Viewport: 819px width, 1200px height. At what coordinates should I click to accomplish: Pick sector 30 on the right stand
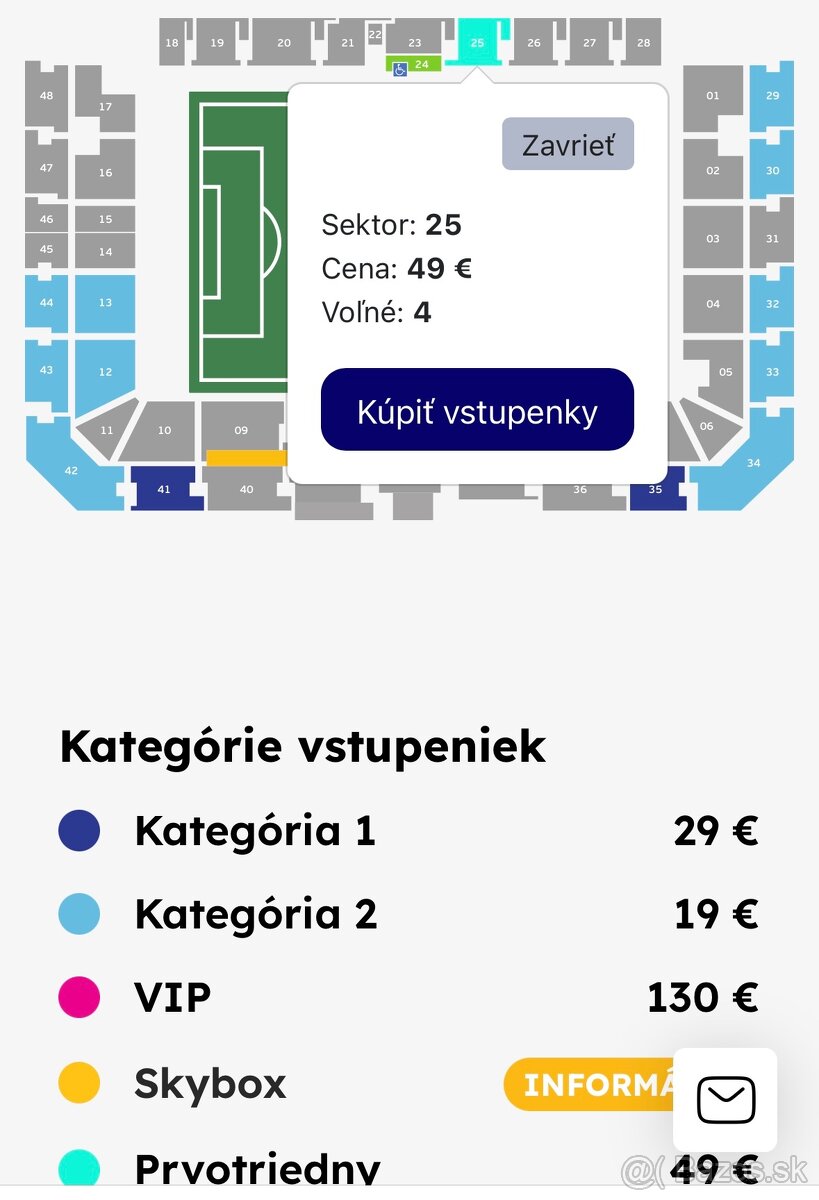772,170
